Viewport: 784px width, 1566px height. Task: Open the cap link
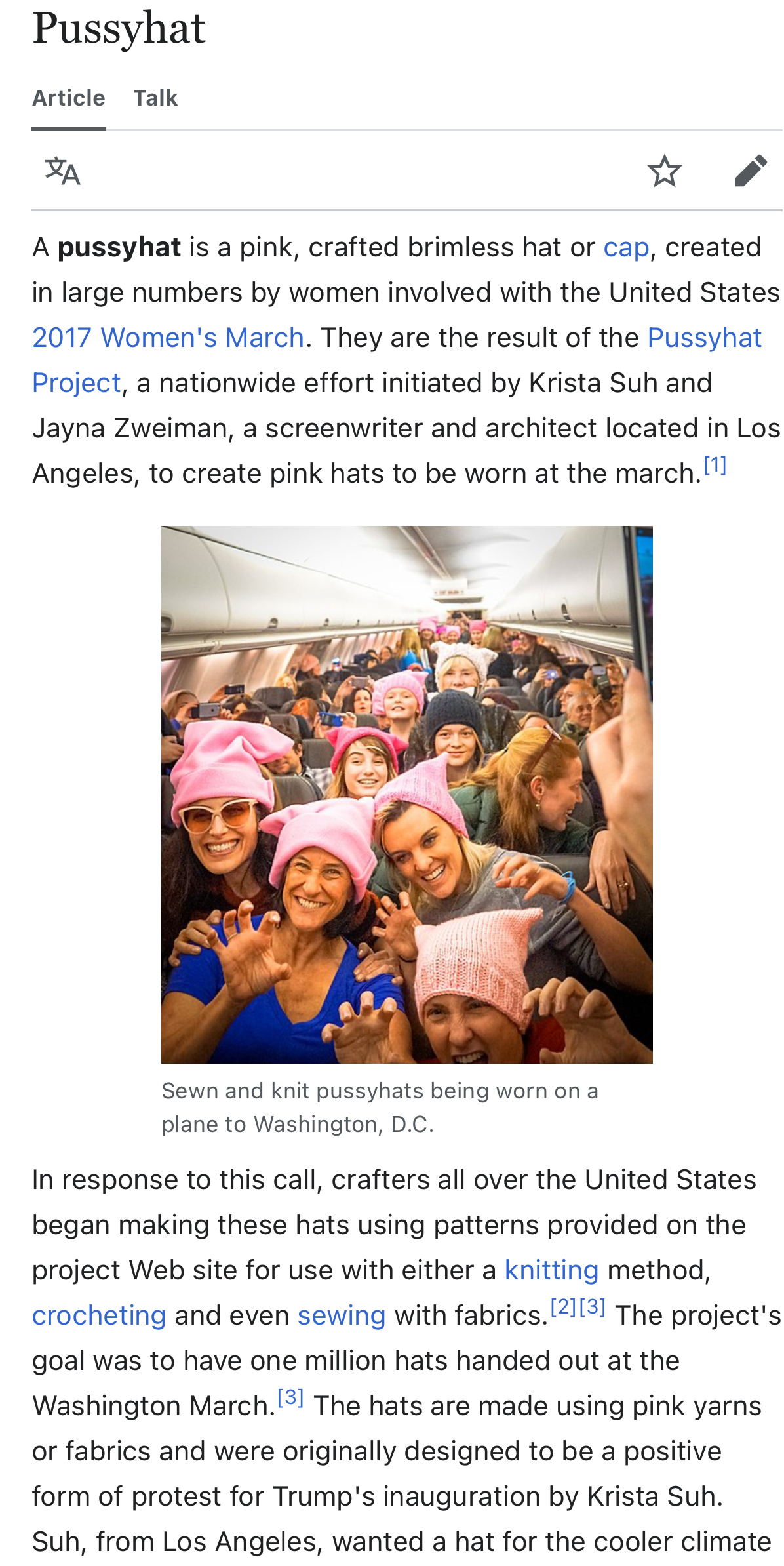click(626, 248)
